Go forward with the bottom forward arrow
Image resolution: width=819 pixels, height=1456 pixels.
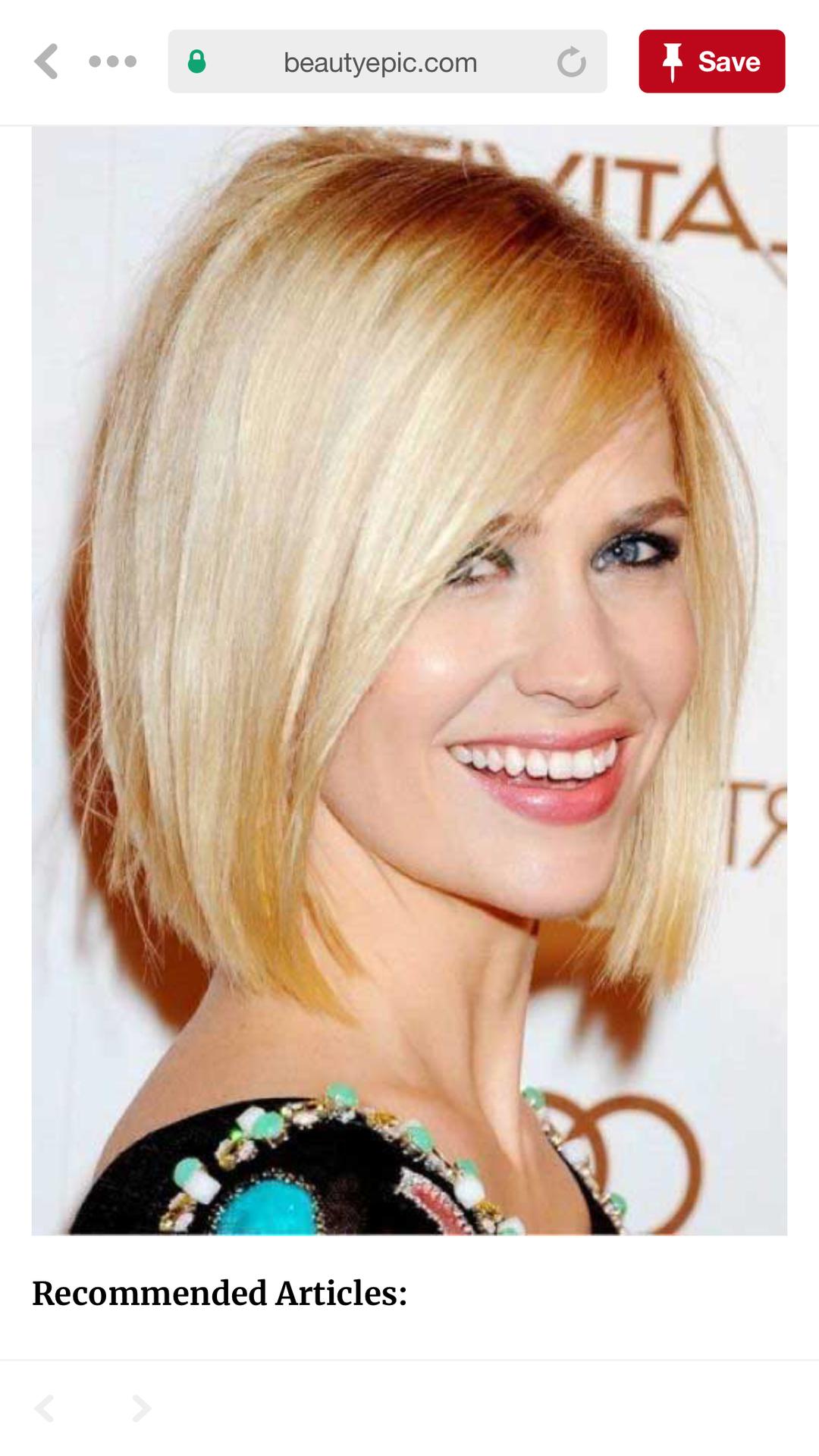coord(142,1408)
